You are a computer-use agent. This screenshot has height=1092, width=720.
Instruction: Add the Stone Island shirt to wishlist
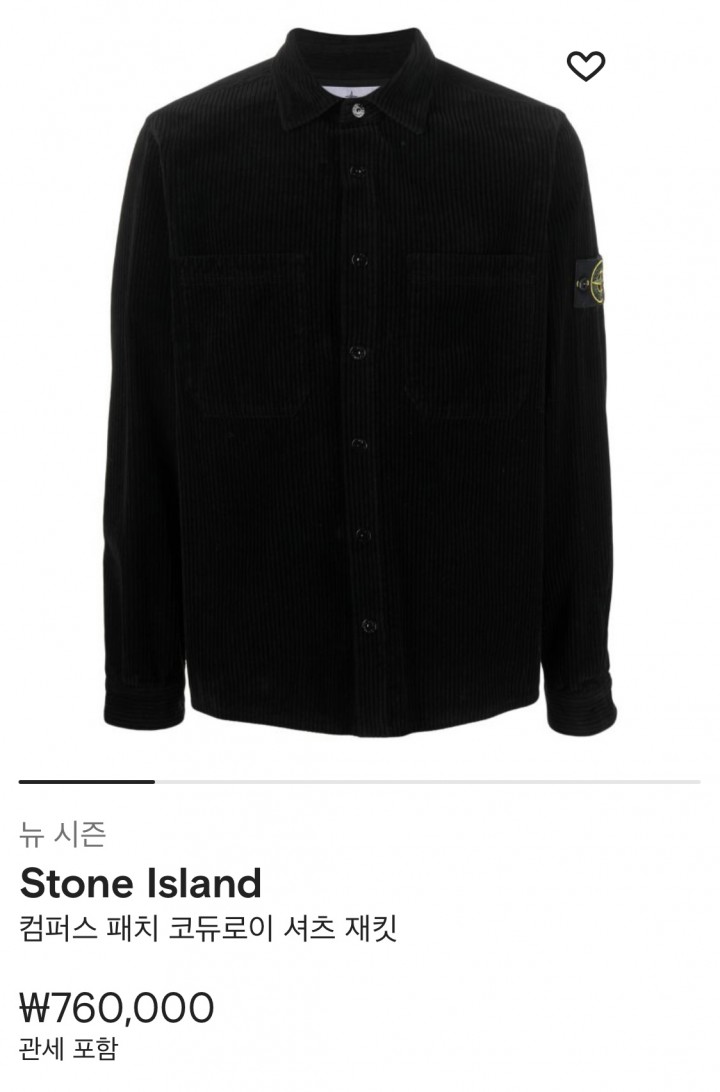pos(586,66)
